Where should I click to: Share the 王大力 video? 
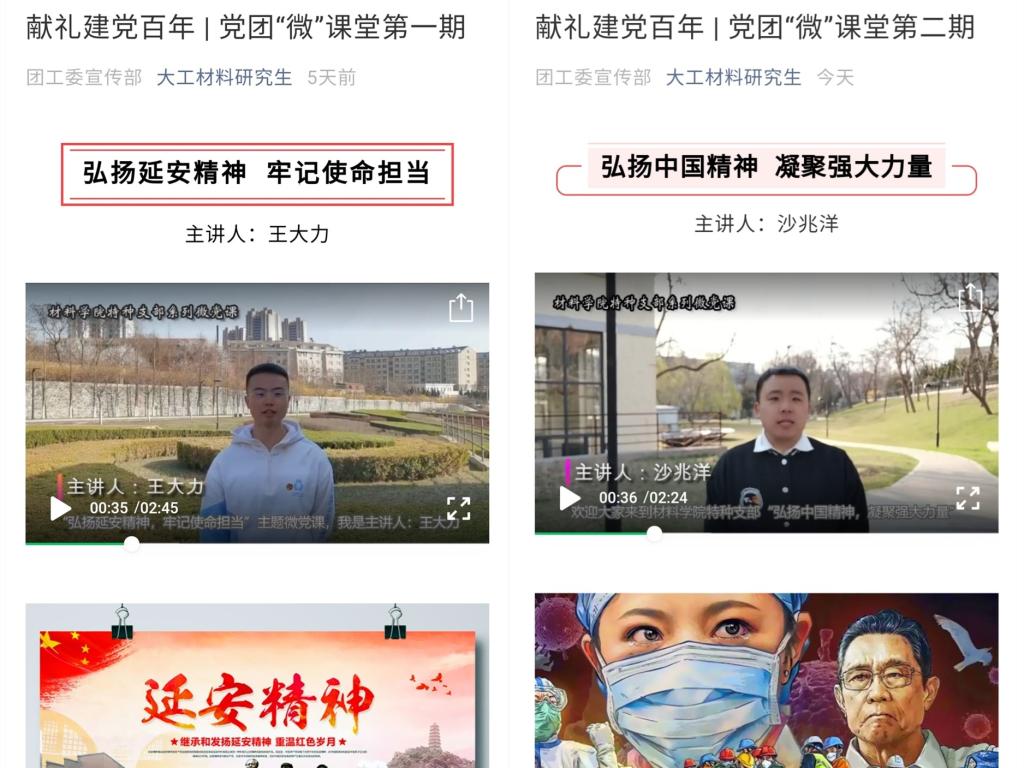coord(460,308)
